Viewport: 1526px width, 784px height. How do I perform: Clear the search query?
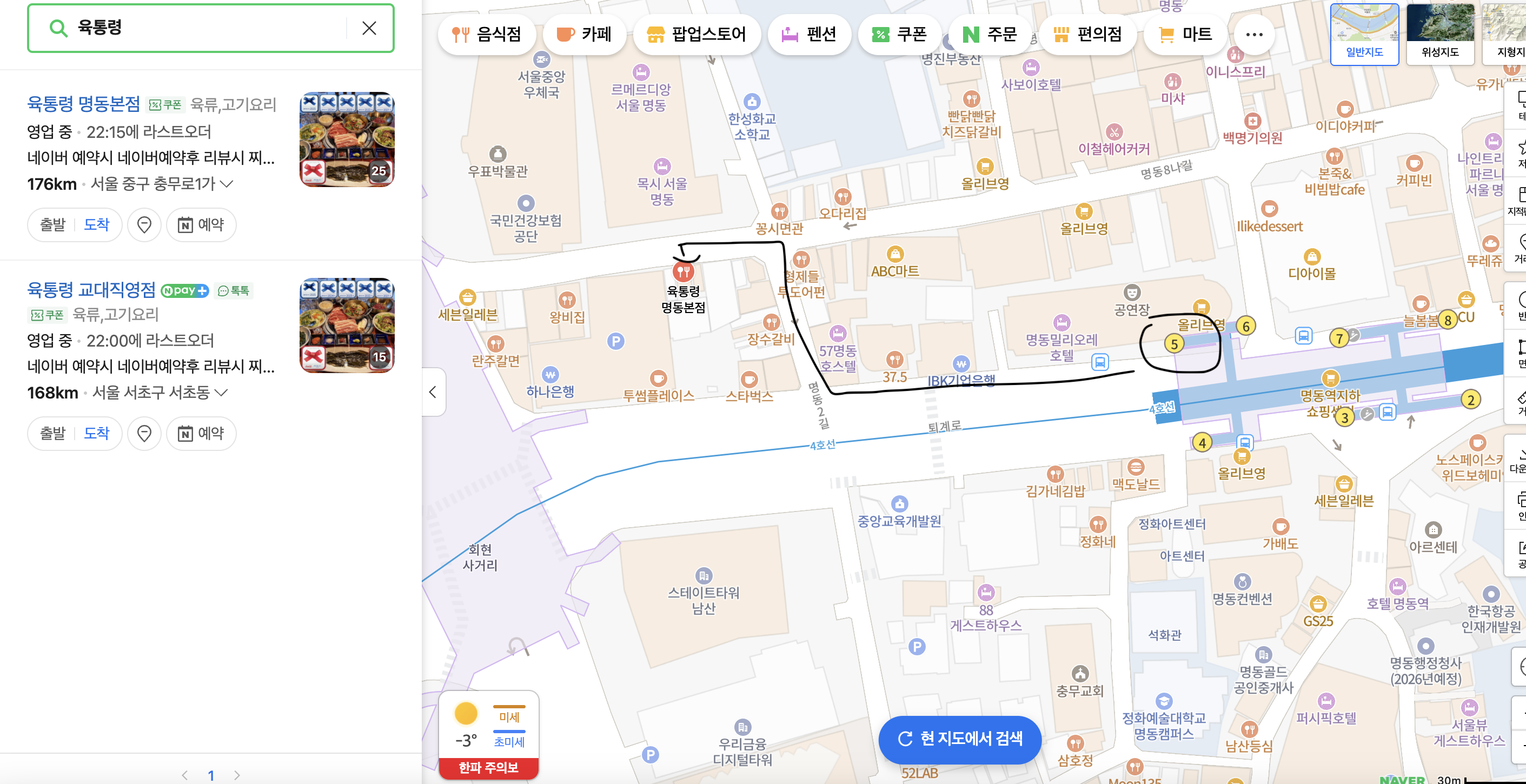pos(369,28)
